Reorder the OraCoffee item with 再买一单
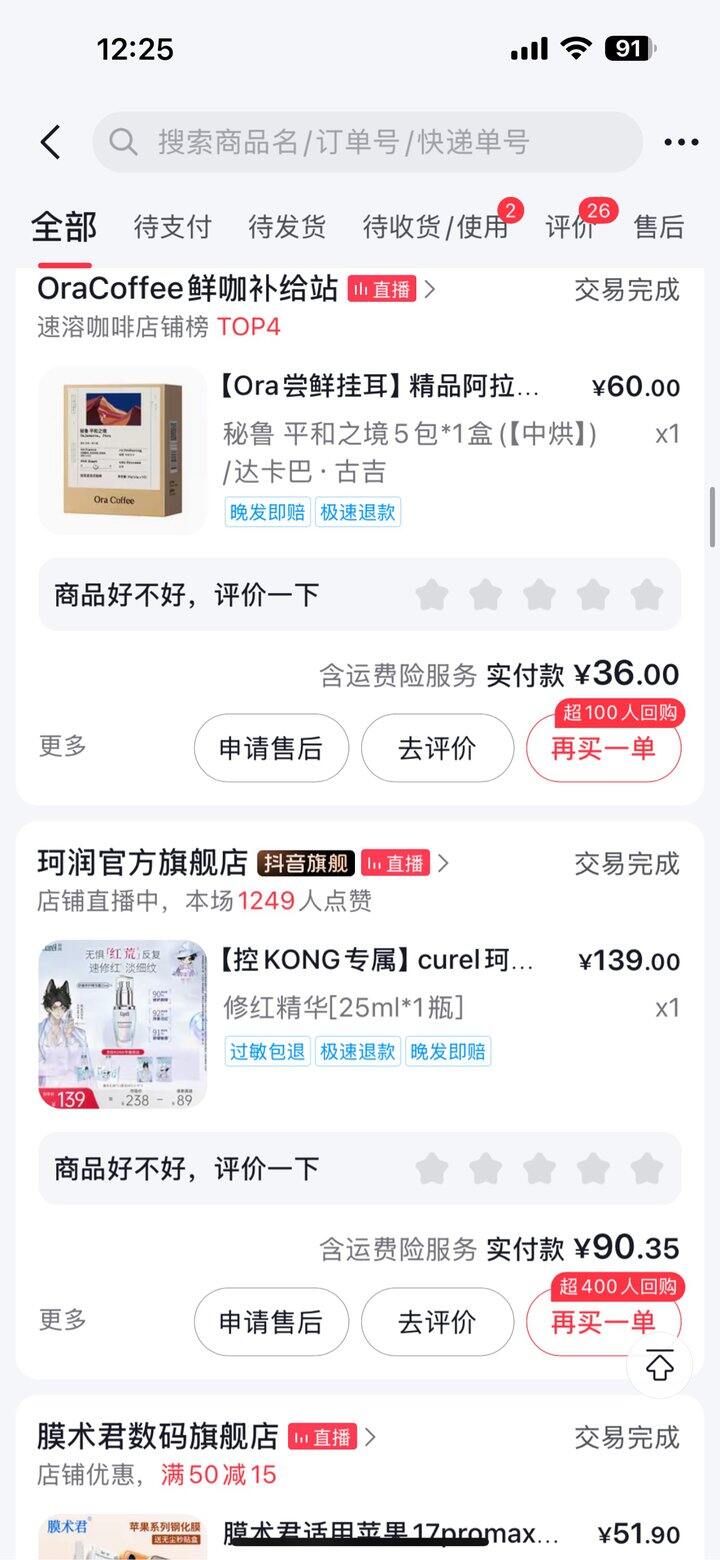 click(x=603, y=750)
